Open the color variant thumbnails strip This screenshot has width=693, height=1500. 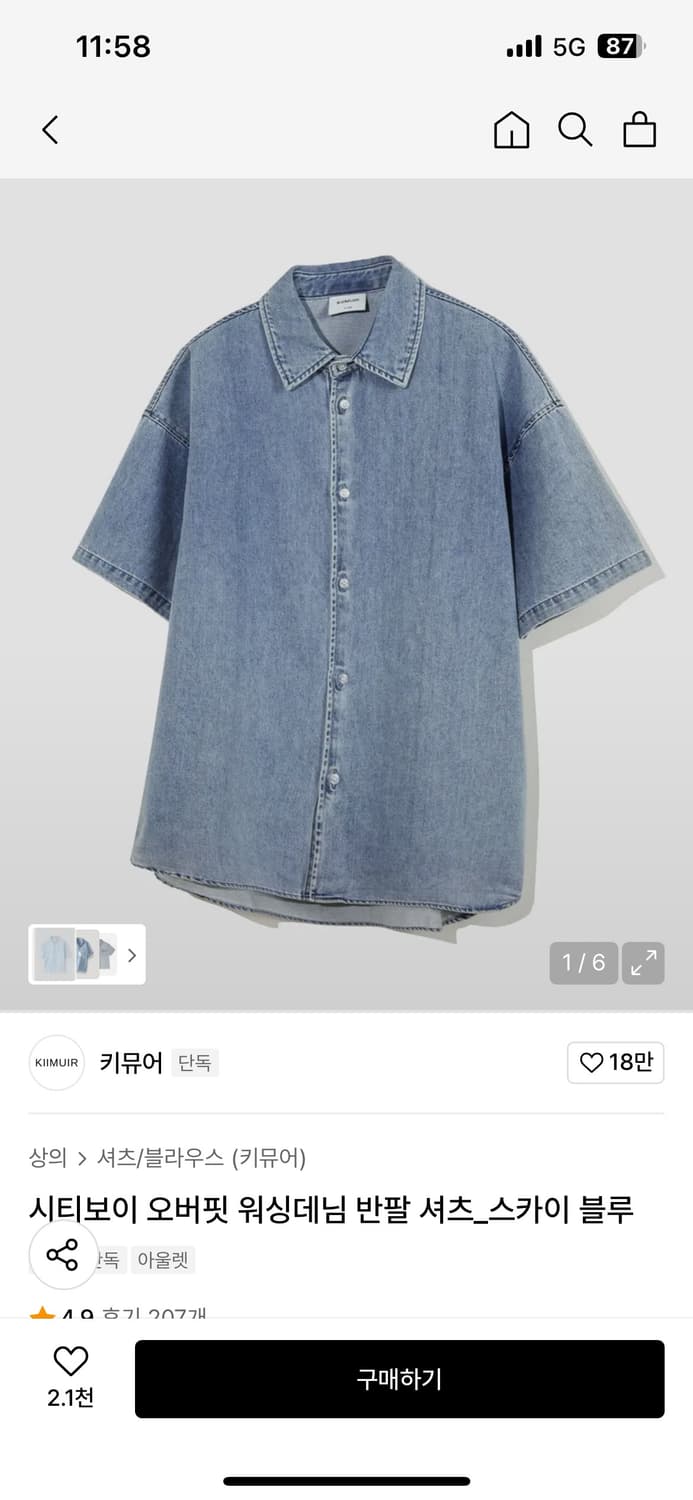tap(87, 955)
